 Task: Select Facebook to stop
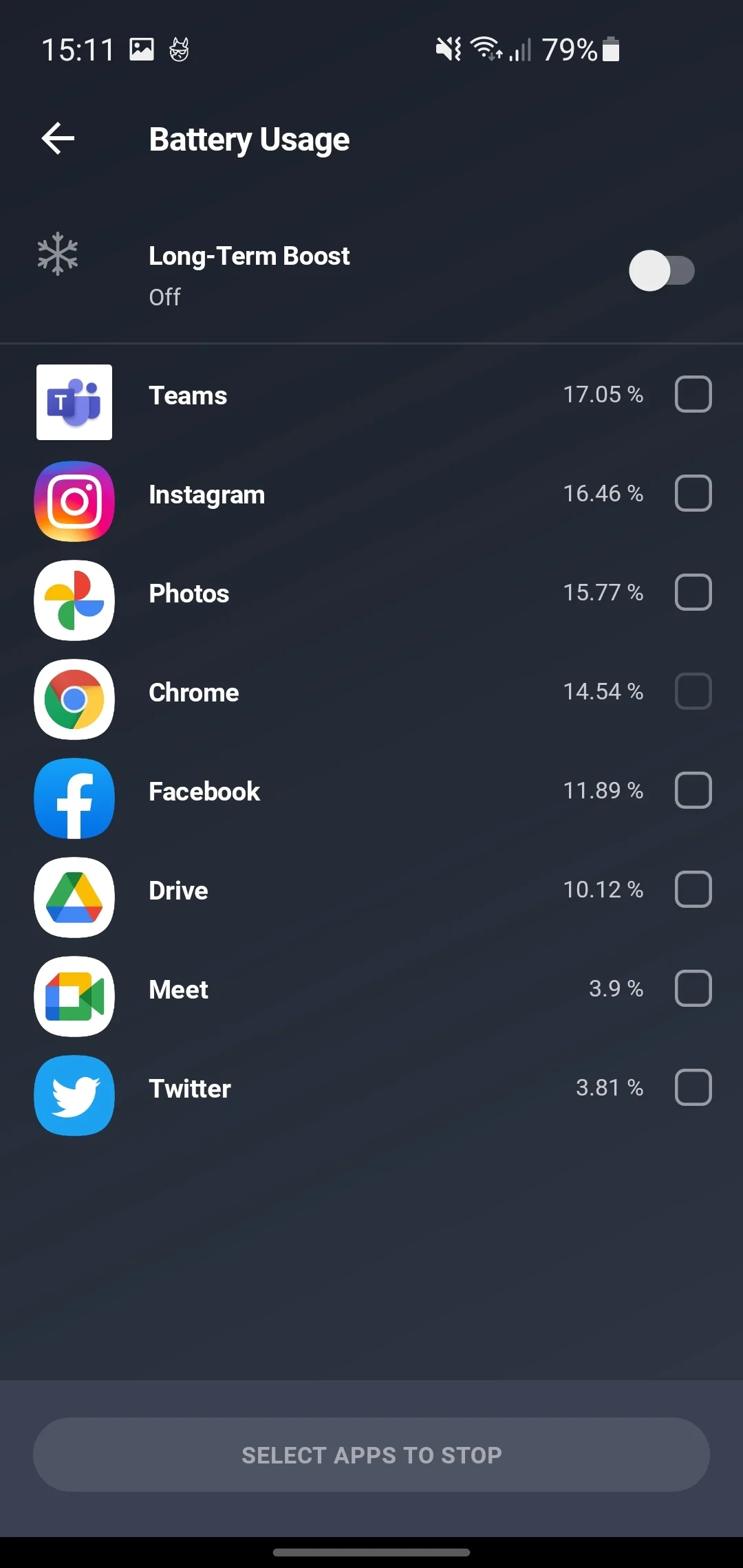tap(693, 791)
